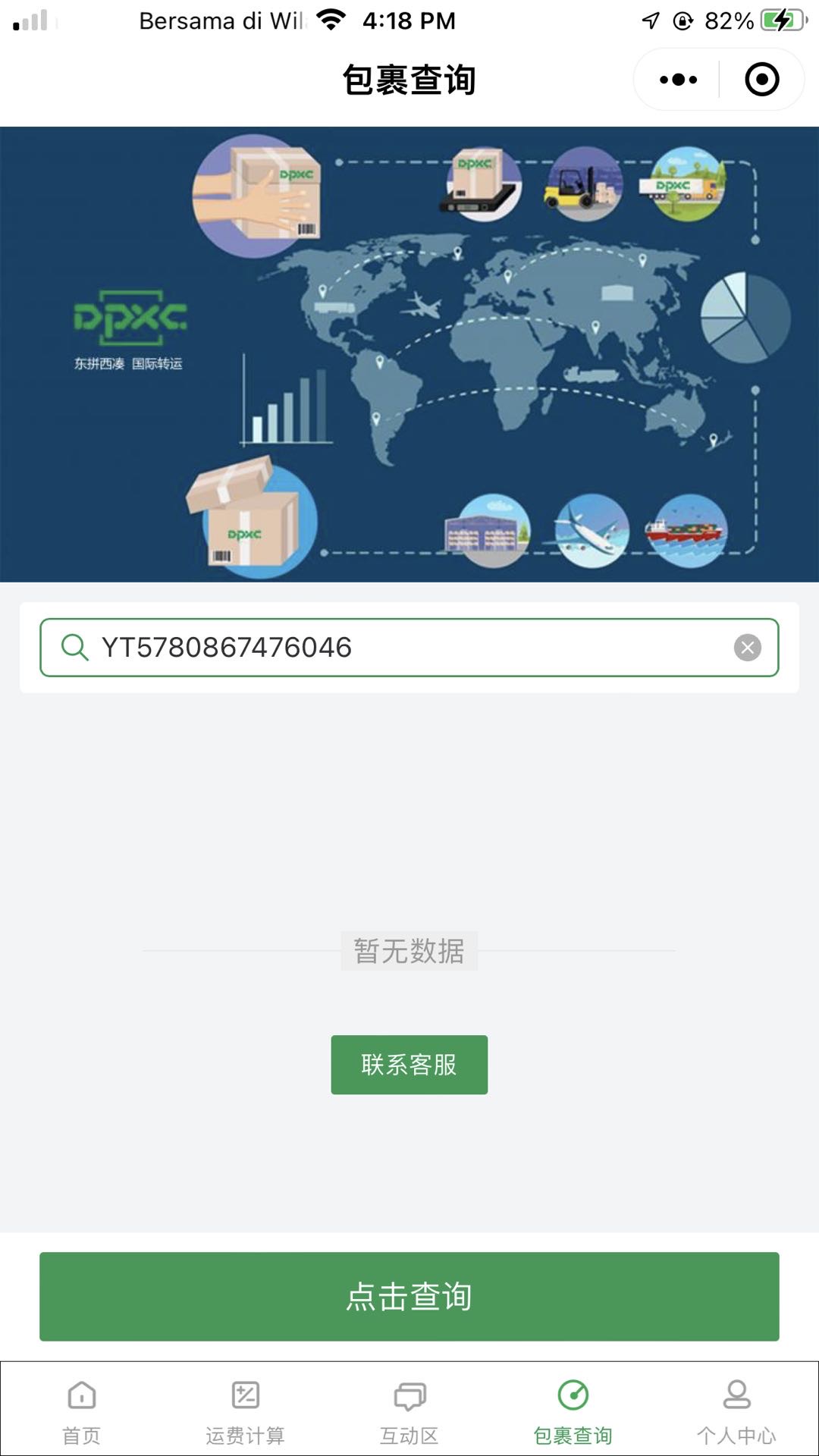Open the 运费计算 tab
819x1456 pixels.
pyautogui.click(x=245, y=1410)
